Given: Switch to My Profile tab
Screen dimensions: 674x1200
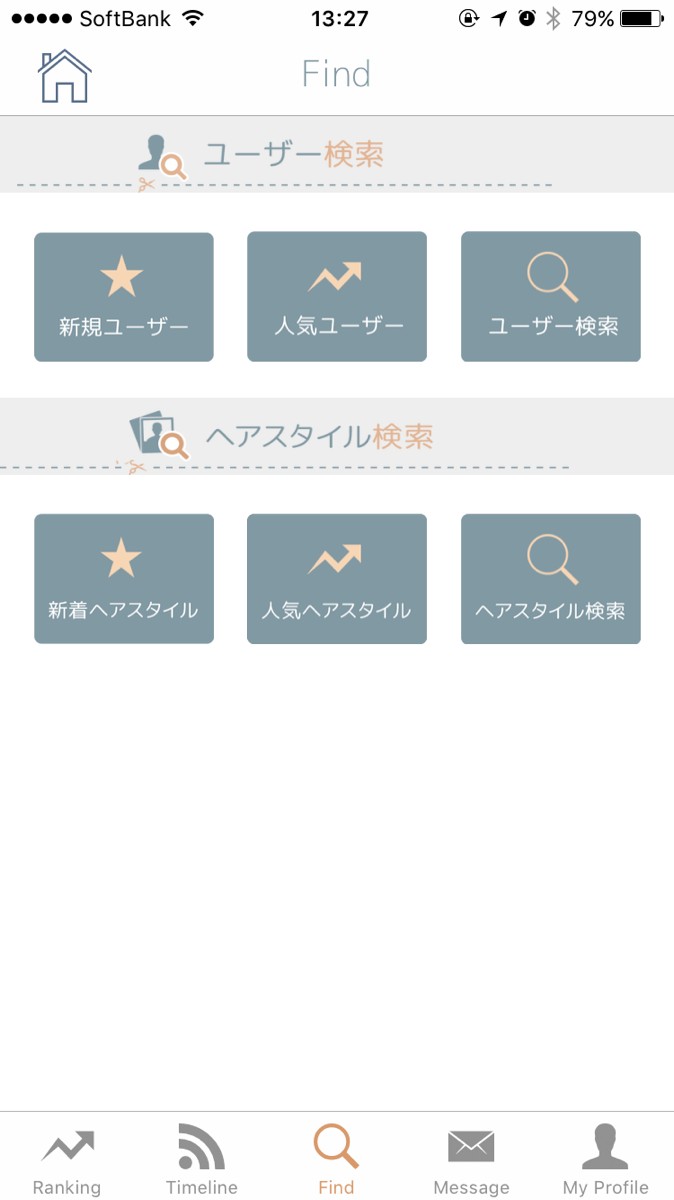Looking at the screenshot, I should tap(605, 1160).
